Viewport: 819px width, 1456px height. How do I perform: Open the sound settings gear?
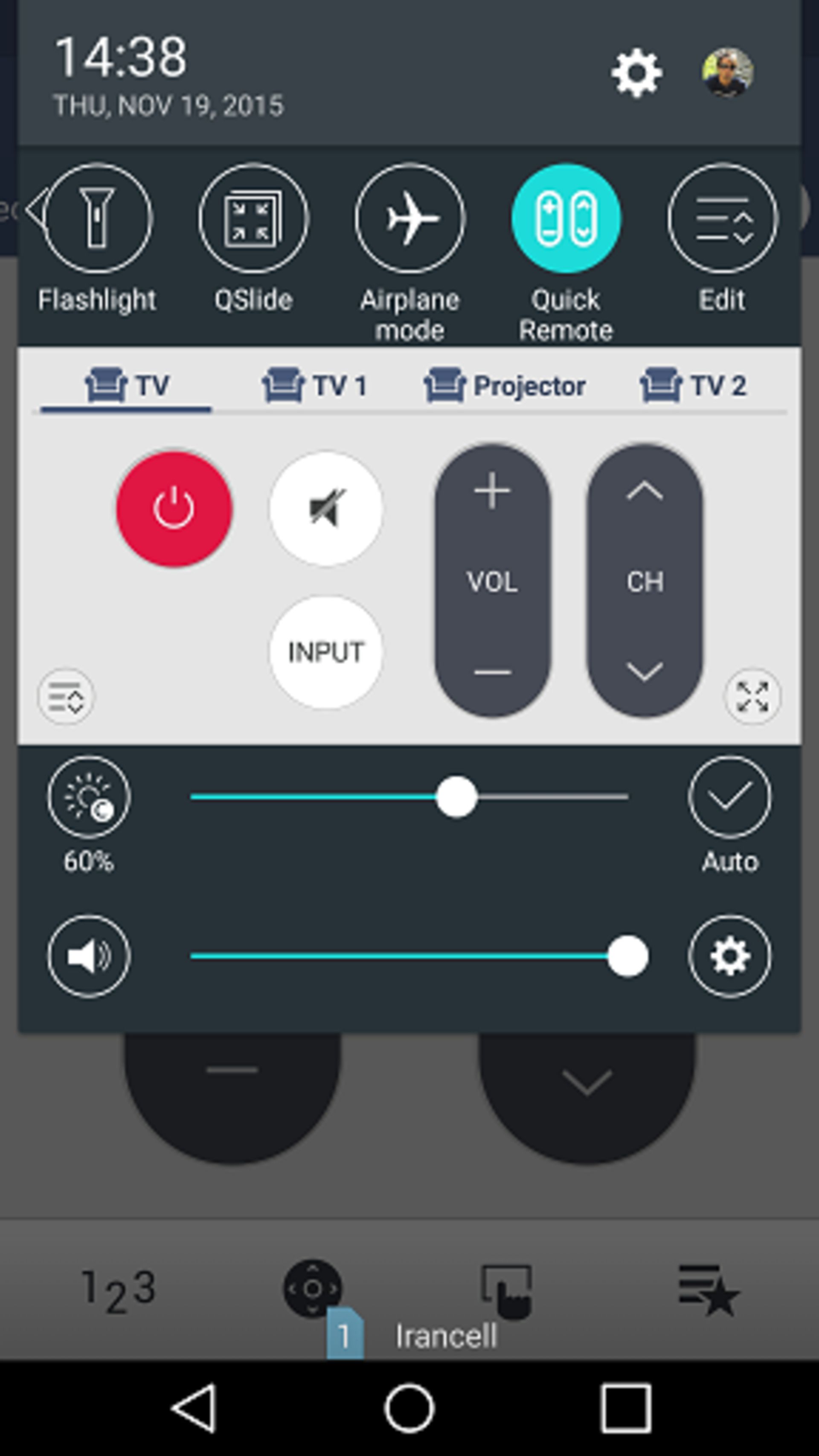point(730,956)
